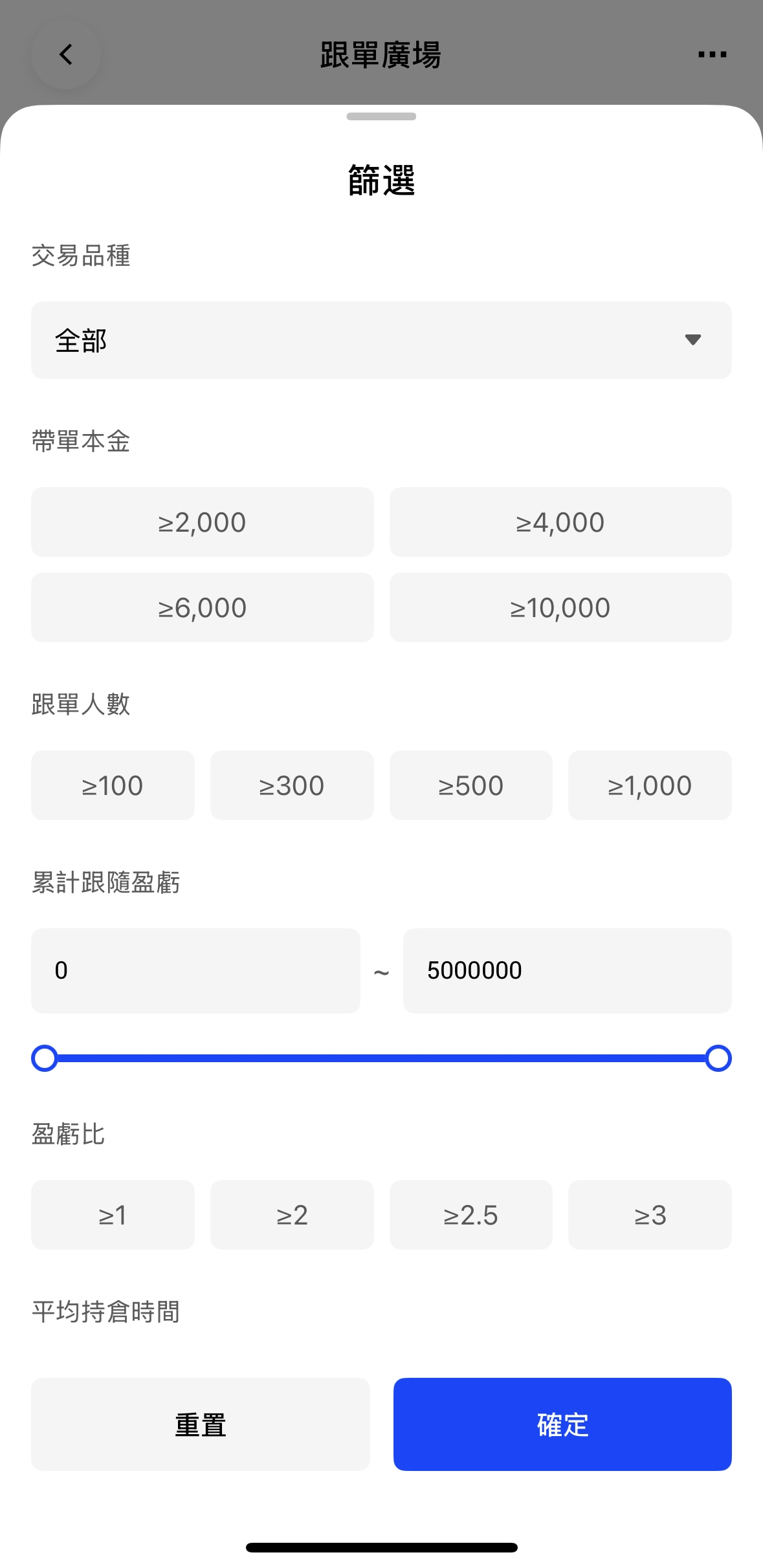Open the three-dot overflow menu

[712, 55]
